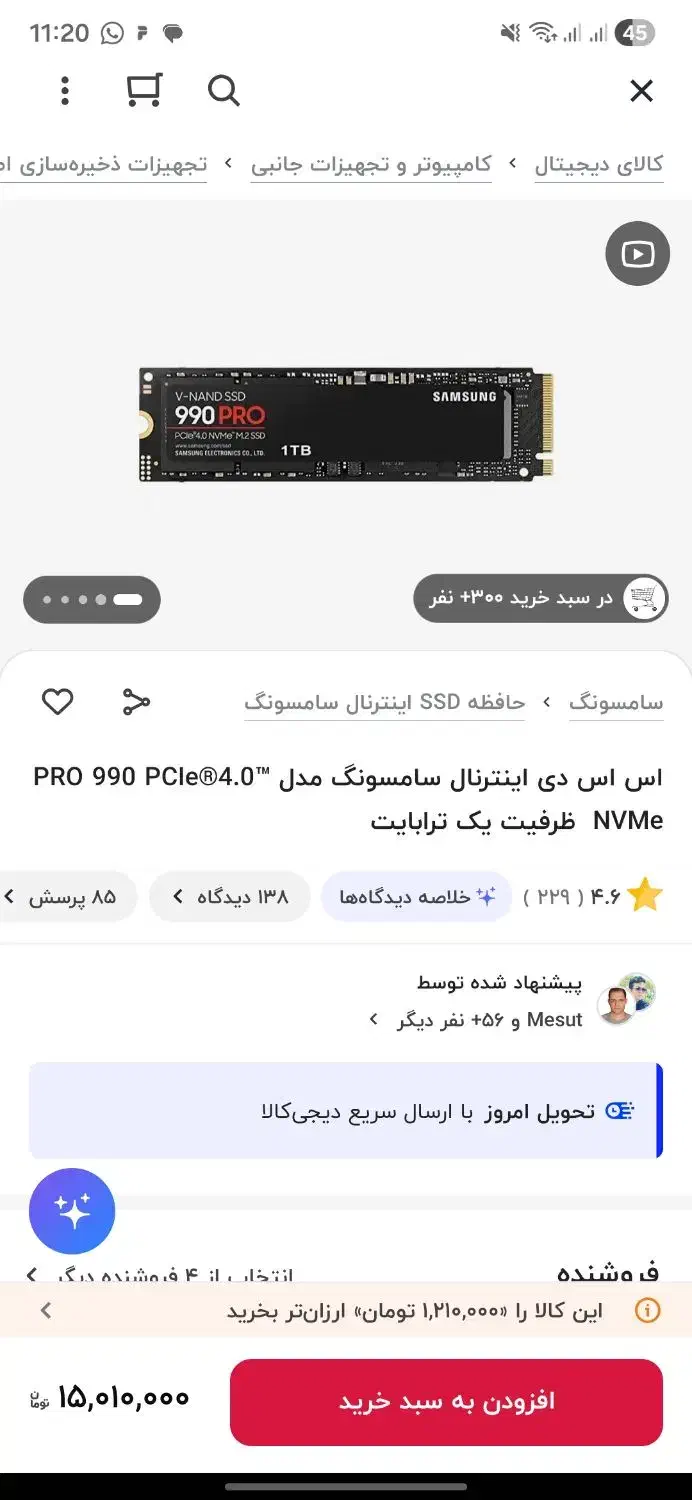Open the کالای دیجیتال breadcrumb link
Screen dimensions: 692x1500
[598, 164]
